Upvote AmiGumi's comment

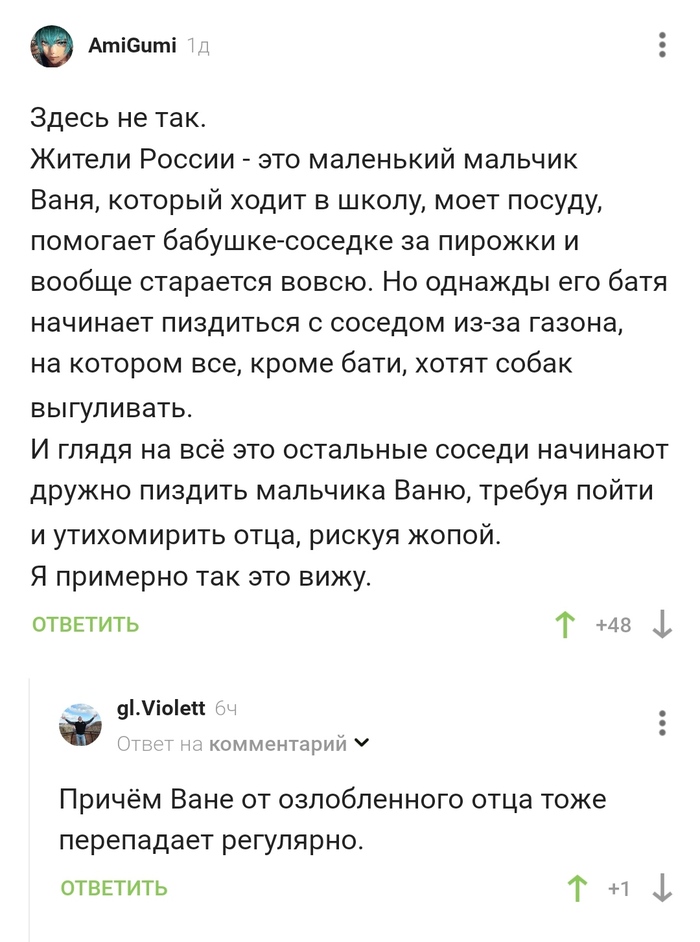pos(566,625)
